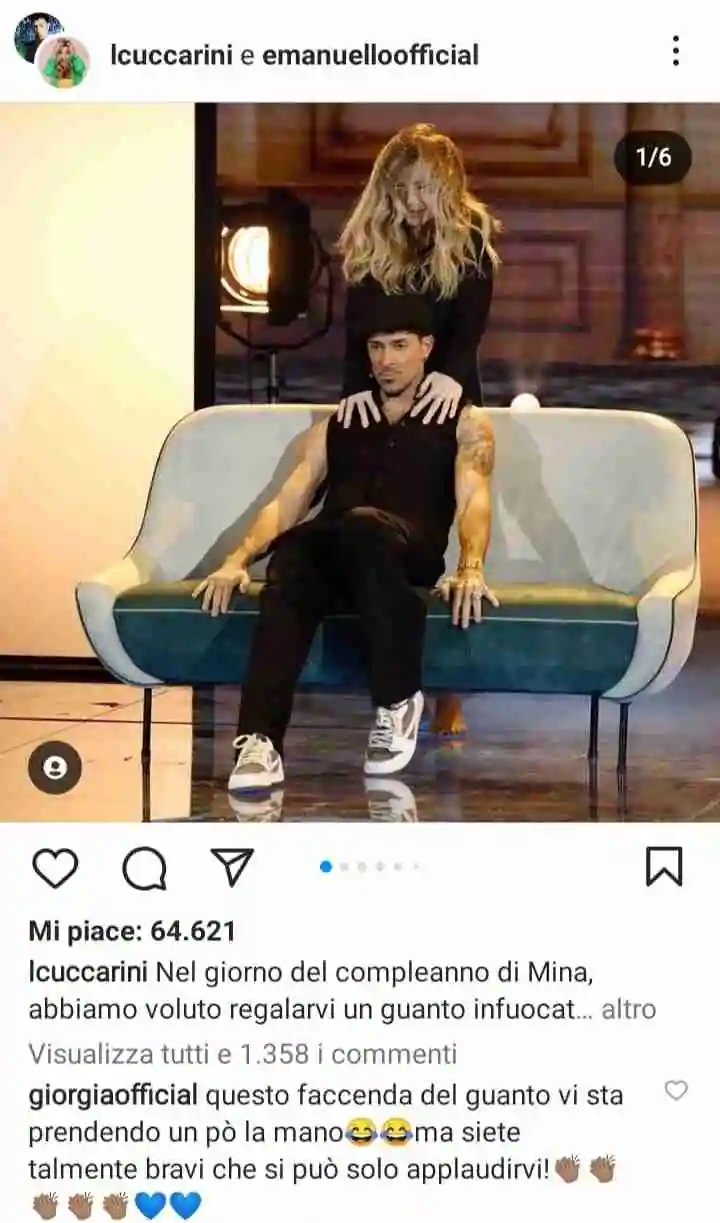View the list of 64.621 likes
Screen dimensions: 720x1223
132,931
